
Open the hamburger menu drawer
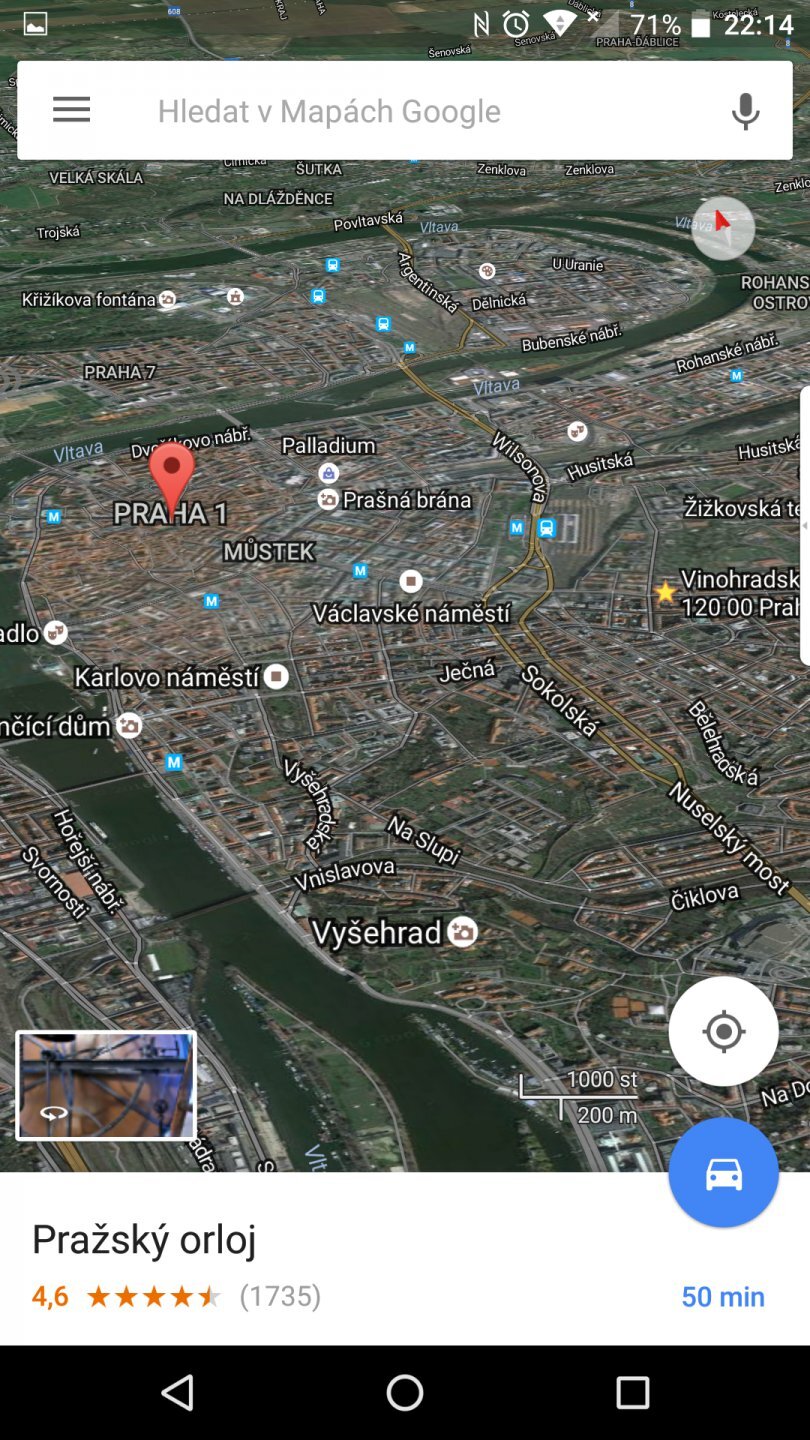(x=71, y=110)
